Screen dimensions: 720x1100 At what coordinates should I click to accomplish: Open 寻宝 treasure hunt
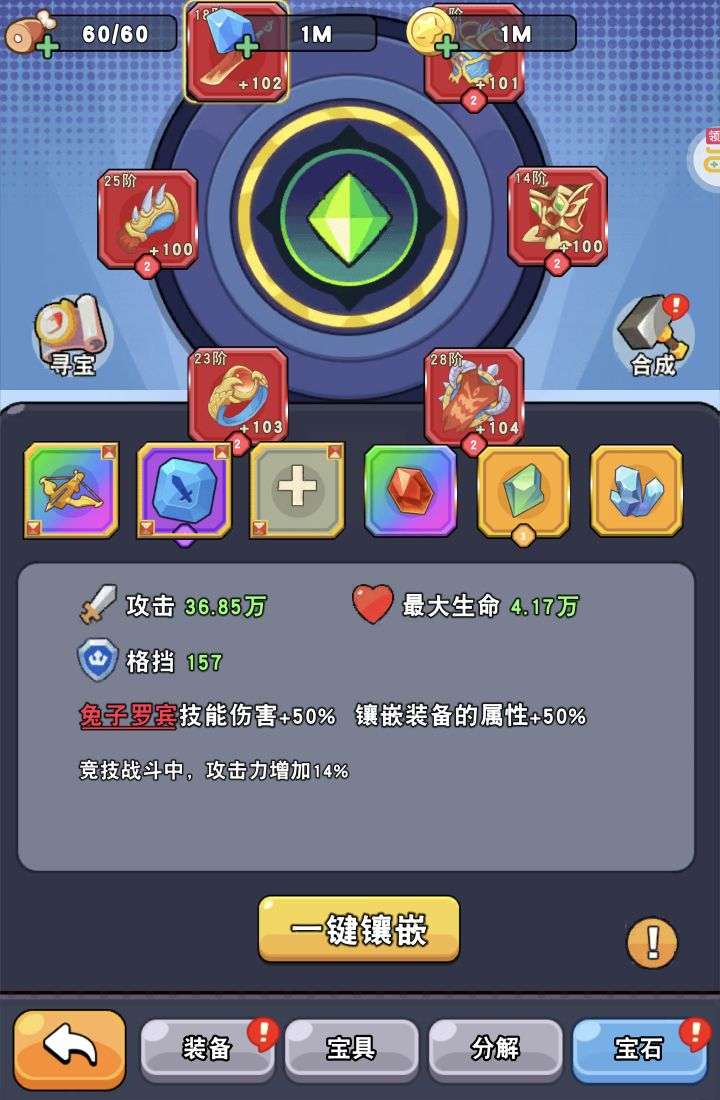[x=70, y=337]
